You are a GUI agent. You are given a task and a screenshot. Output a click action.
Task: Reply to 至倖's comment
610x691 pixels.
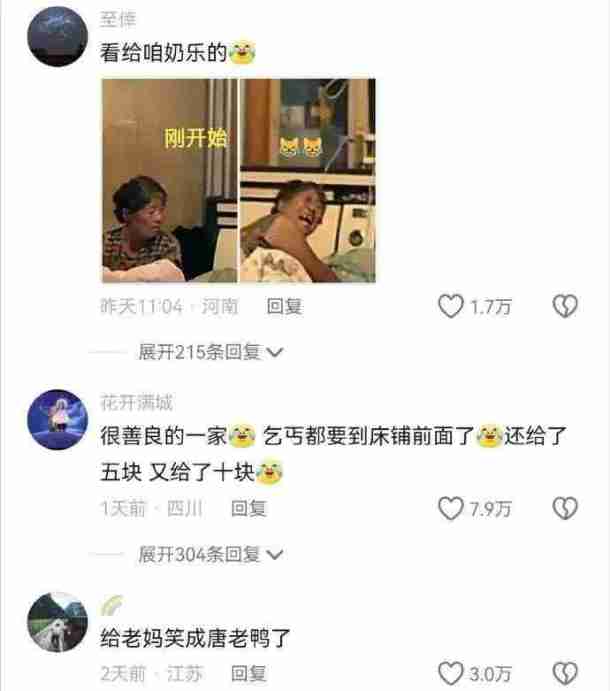click(x=284, y=308)
